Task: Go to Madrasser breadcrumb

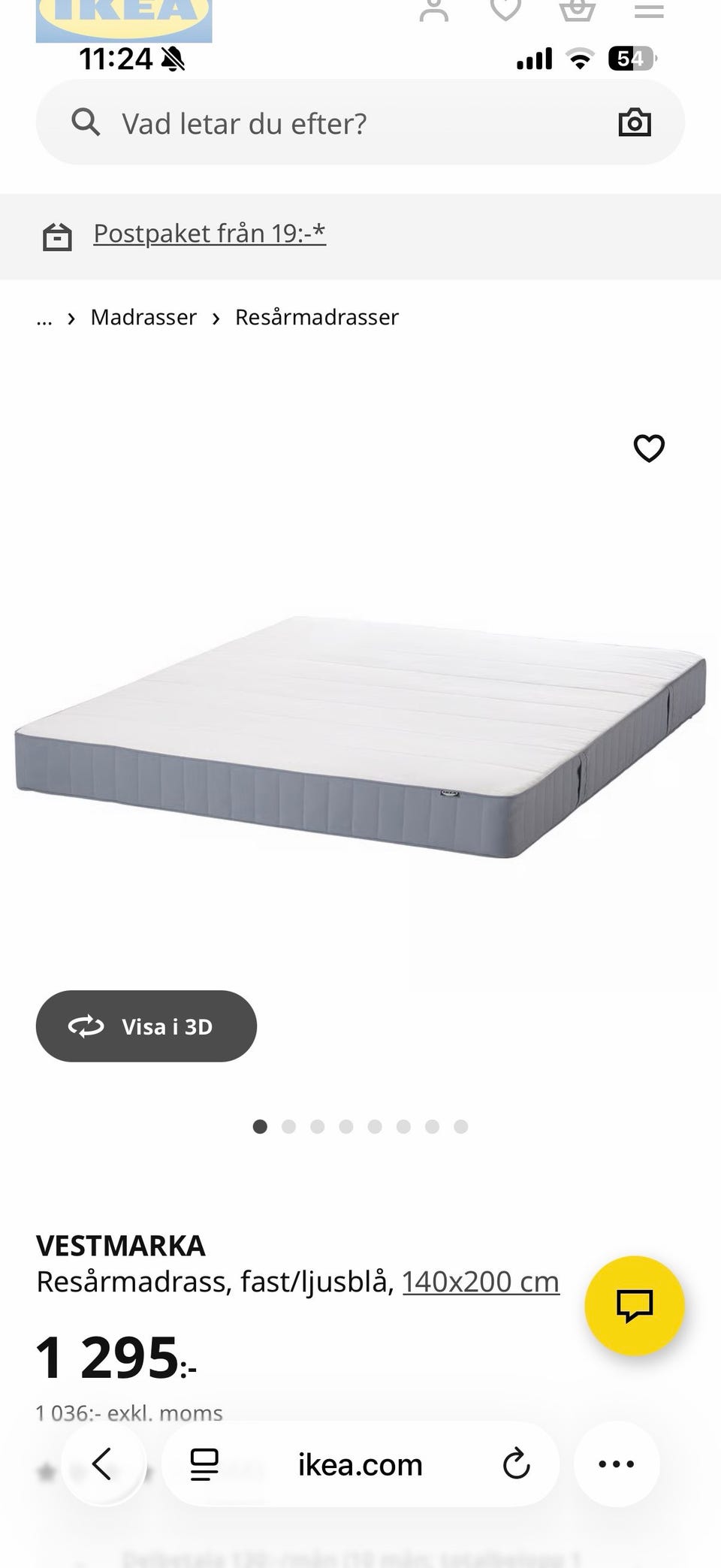Action: [x=143, y=317]
